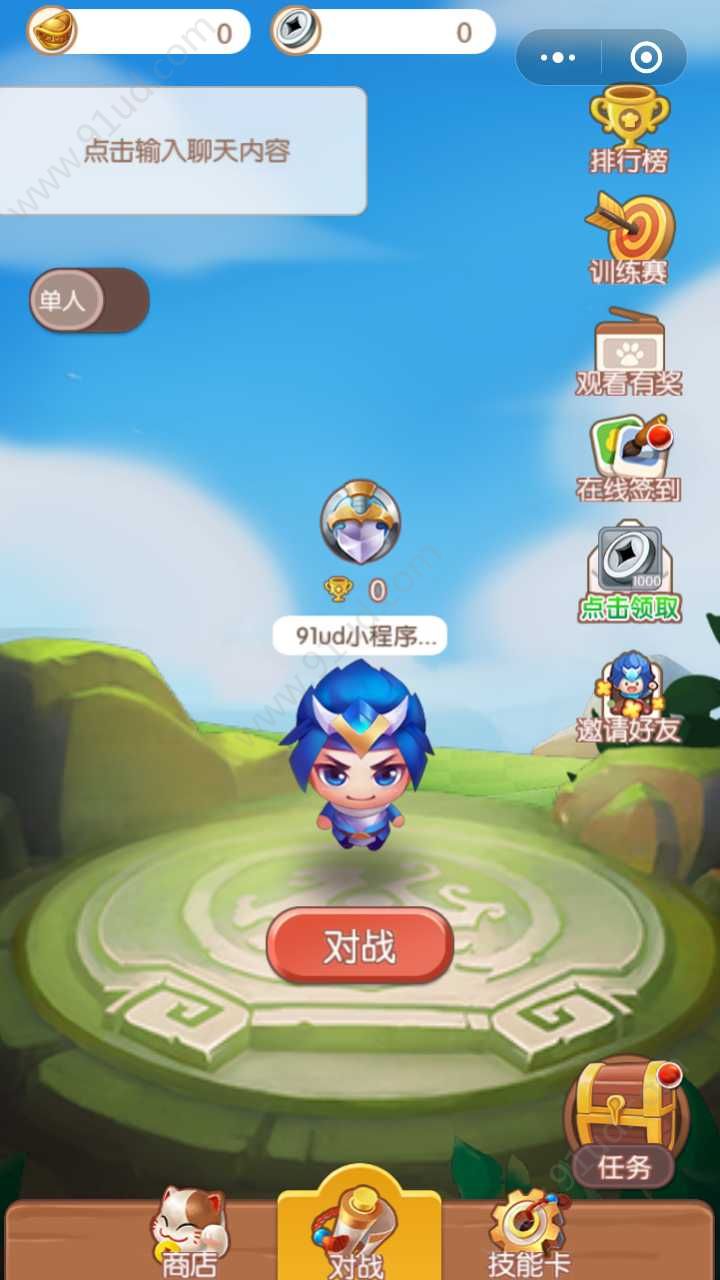Open 在线签到 daily check-in

tap(628, 458)
